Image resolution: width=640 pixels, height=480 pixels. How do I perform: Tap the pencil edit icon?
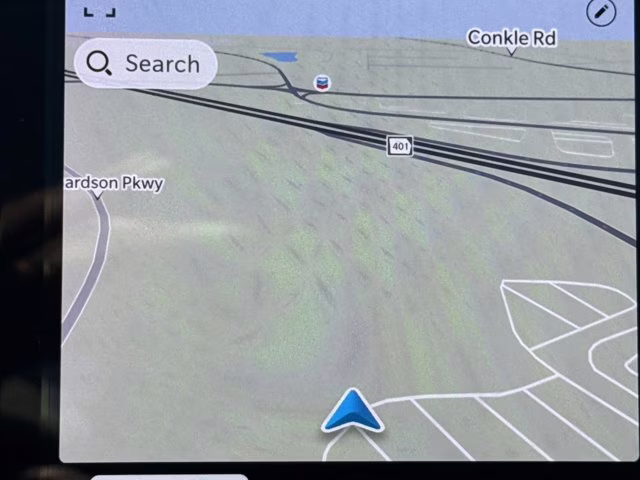(x=600, y=12)
